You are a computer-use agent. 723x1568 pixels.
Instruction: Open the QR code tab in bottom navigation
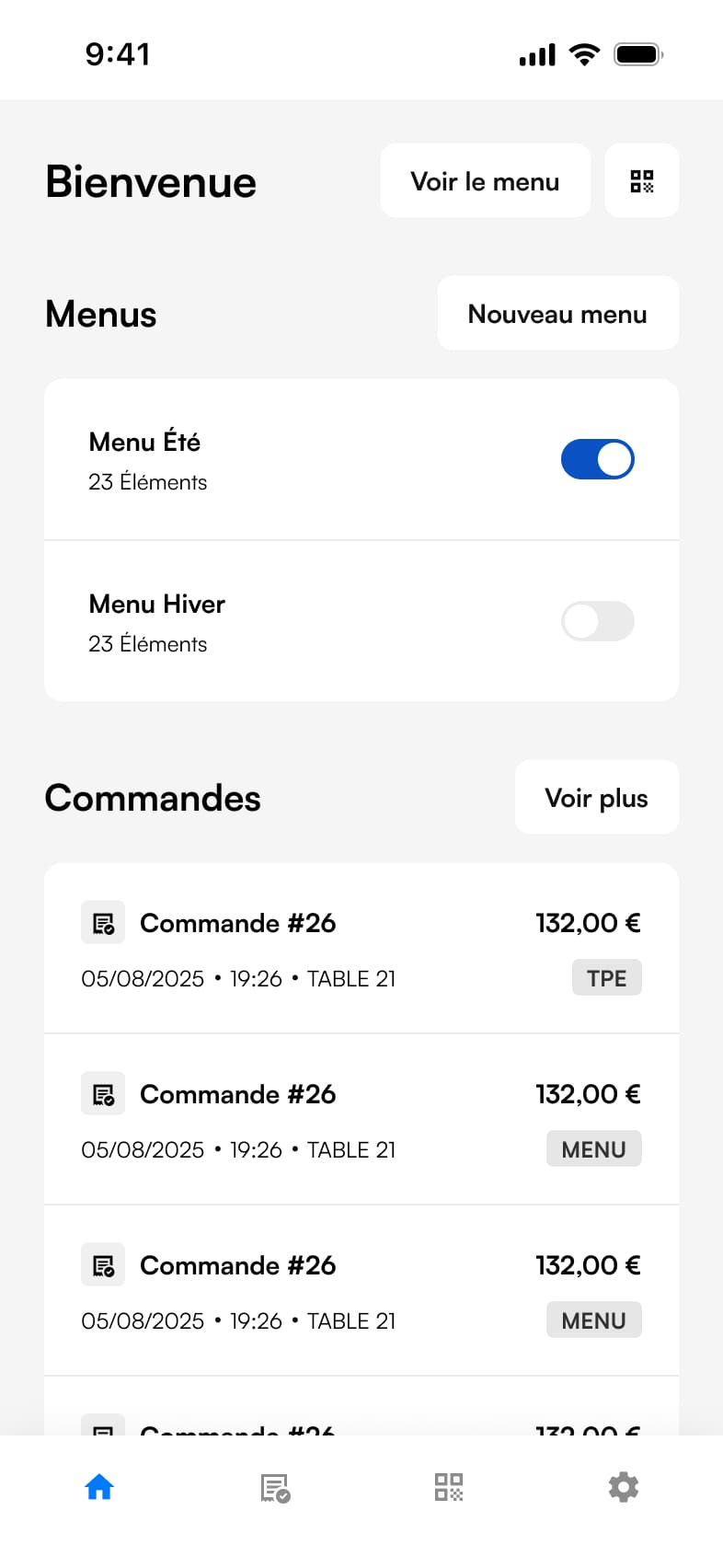[448, 1486]
